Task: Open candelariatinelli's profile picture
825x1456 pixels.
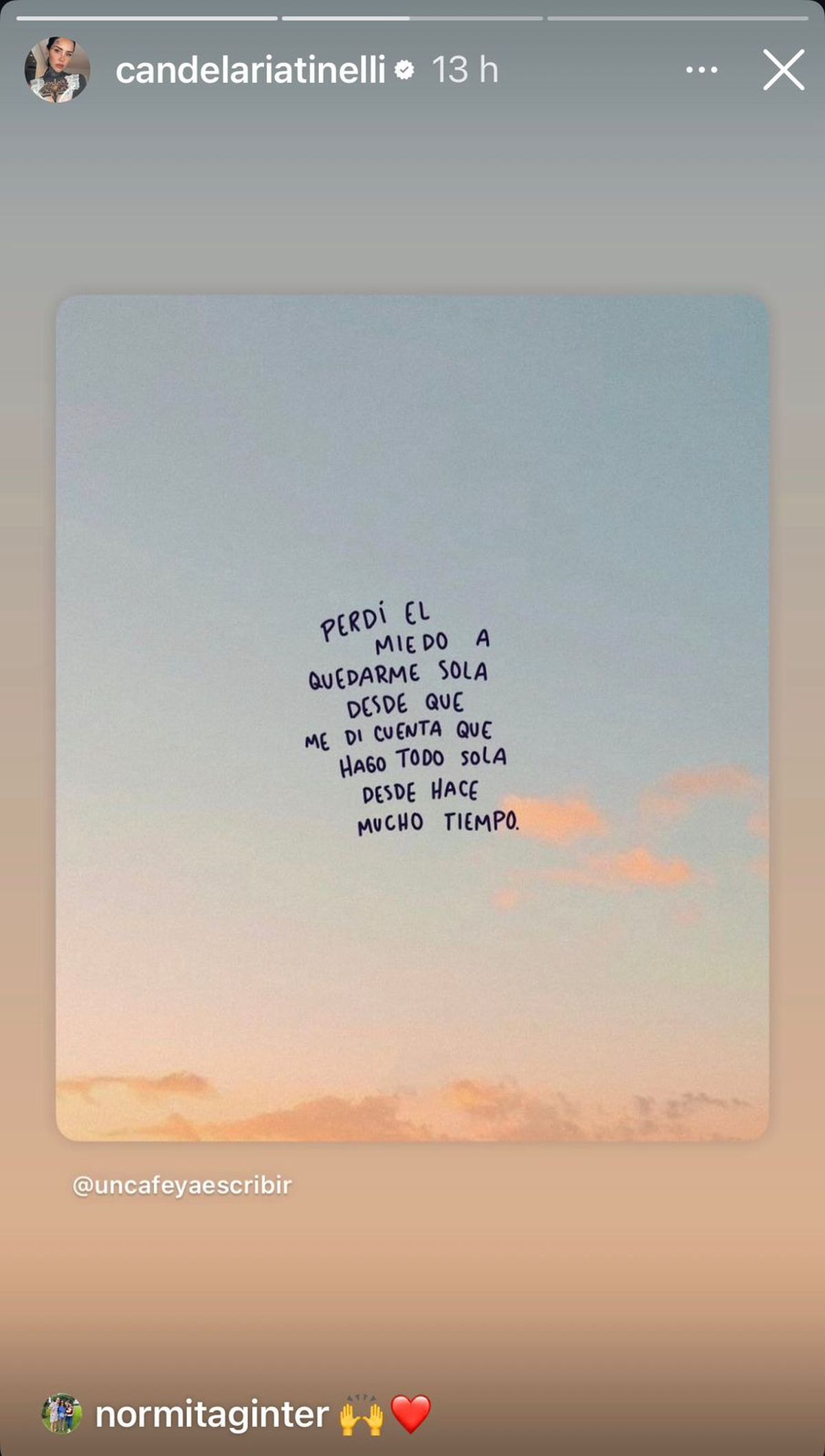Action: (x=57, y=70)
